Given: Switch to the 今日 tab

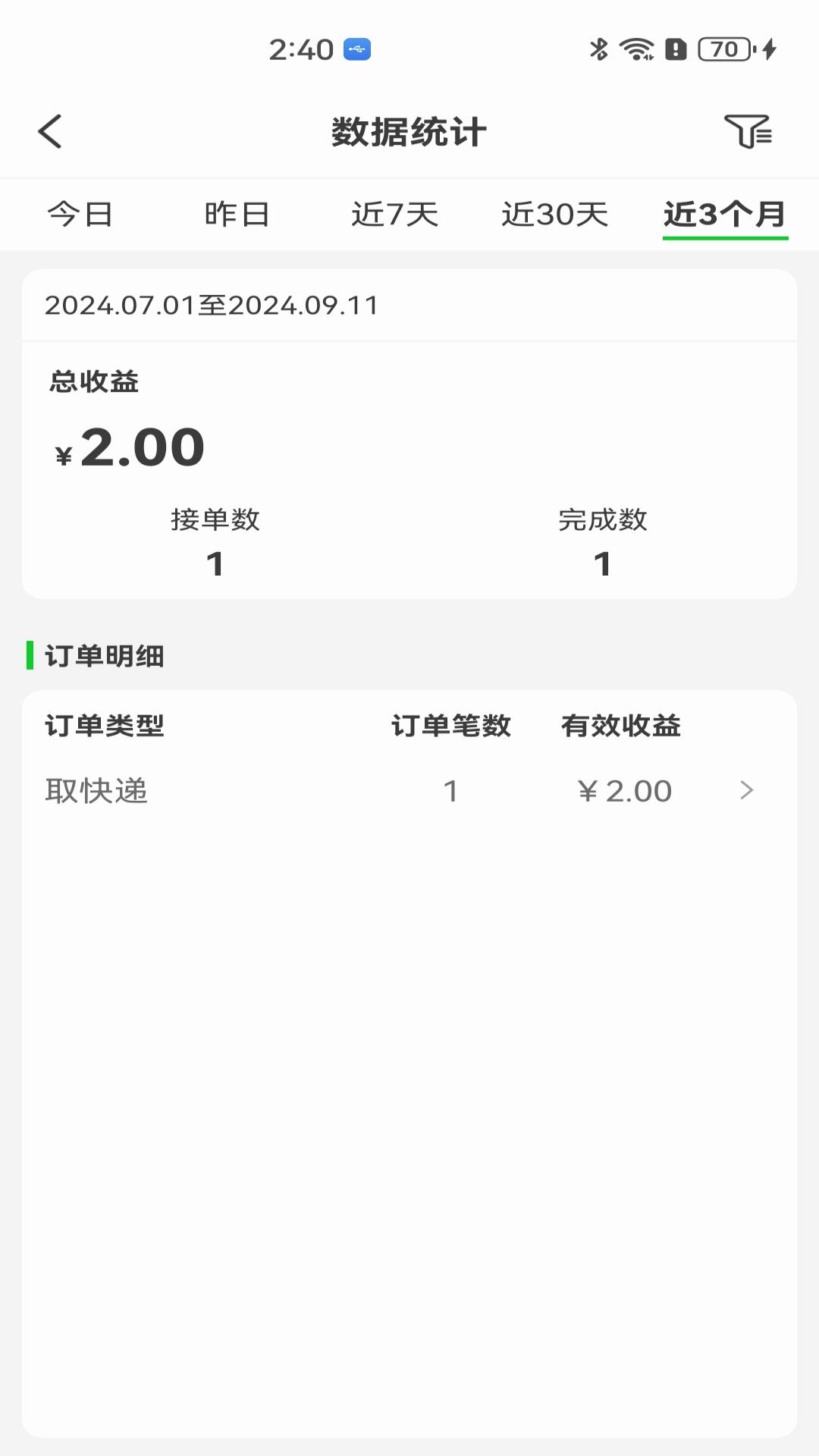Looking at the screenshot, I should click(x=80, y=215).
